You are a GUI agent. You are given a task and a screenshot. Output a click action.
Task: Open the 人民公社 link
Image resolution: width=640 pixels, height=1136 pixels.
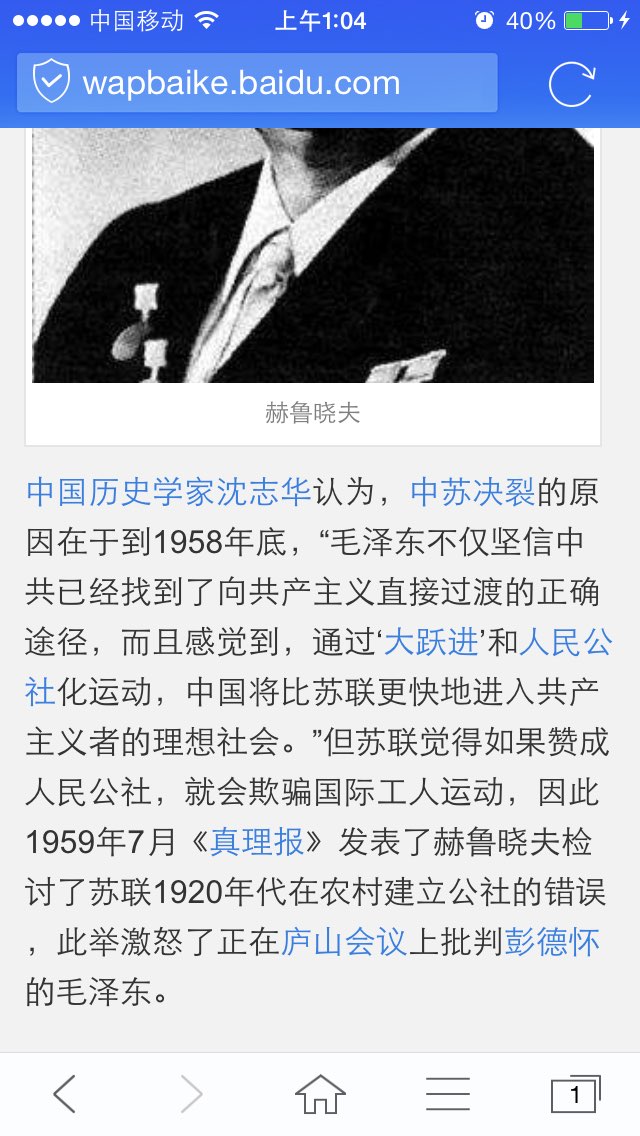[x=566, y=642]
